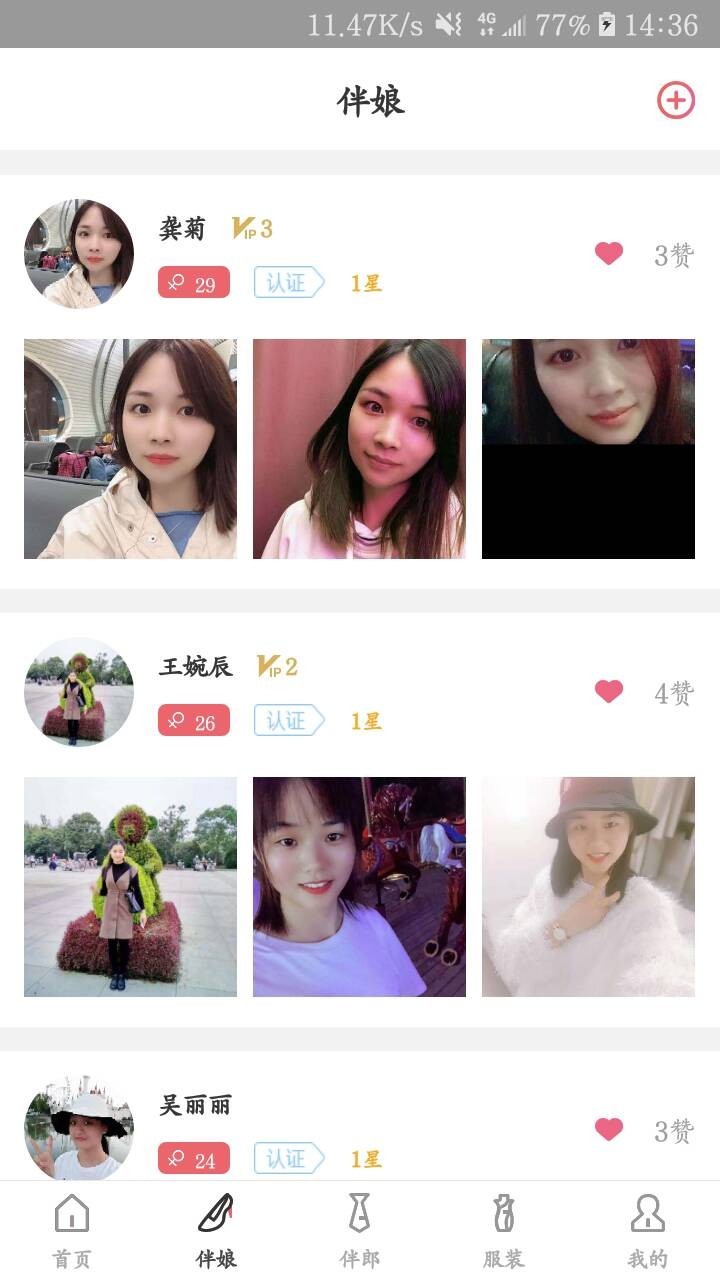Screen dimensions: 720x1280
Task: View 王婉辰's selfie in white t-shirt
Action: [359, 887]
